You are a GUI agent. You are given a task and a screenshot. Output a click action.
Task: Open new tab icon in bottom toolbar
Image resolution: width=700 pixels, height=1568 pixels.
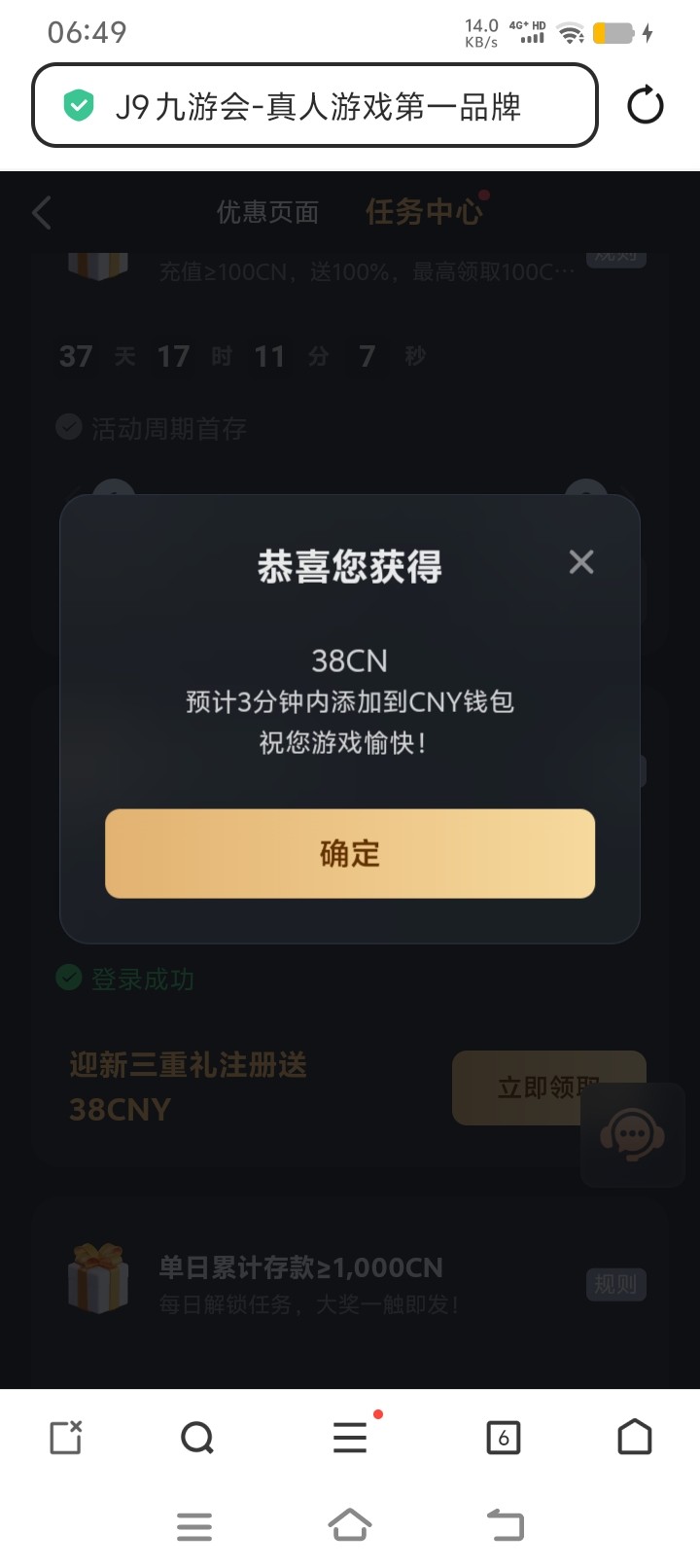[x=64, y=1437]
